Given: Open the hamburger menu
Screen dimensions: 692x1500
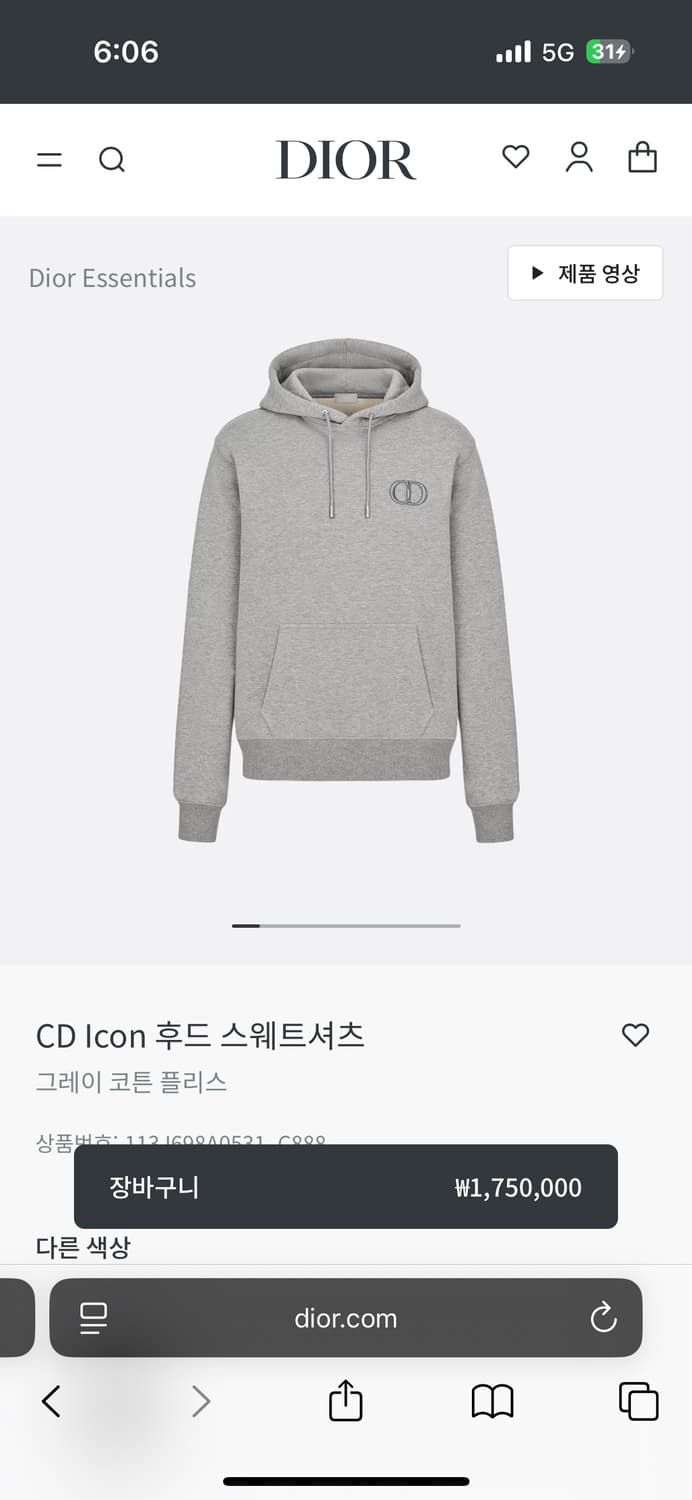Looking at the screenshot, I should tap(49, 160).
